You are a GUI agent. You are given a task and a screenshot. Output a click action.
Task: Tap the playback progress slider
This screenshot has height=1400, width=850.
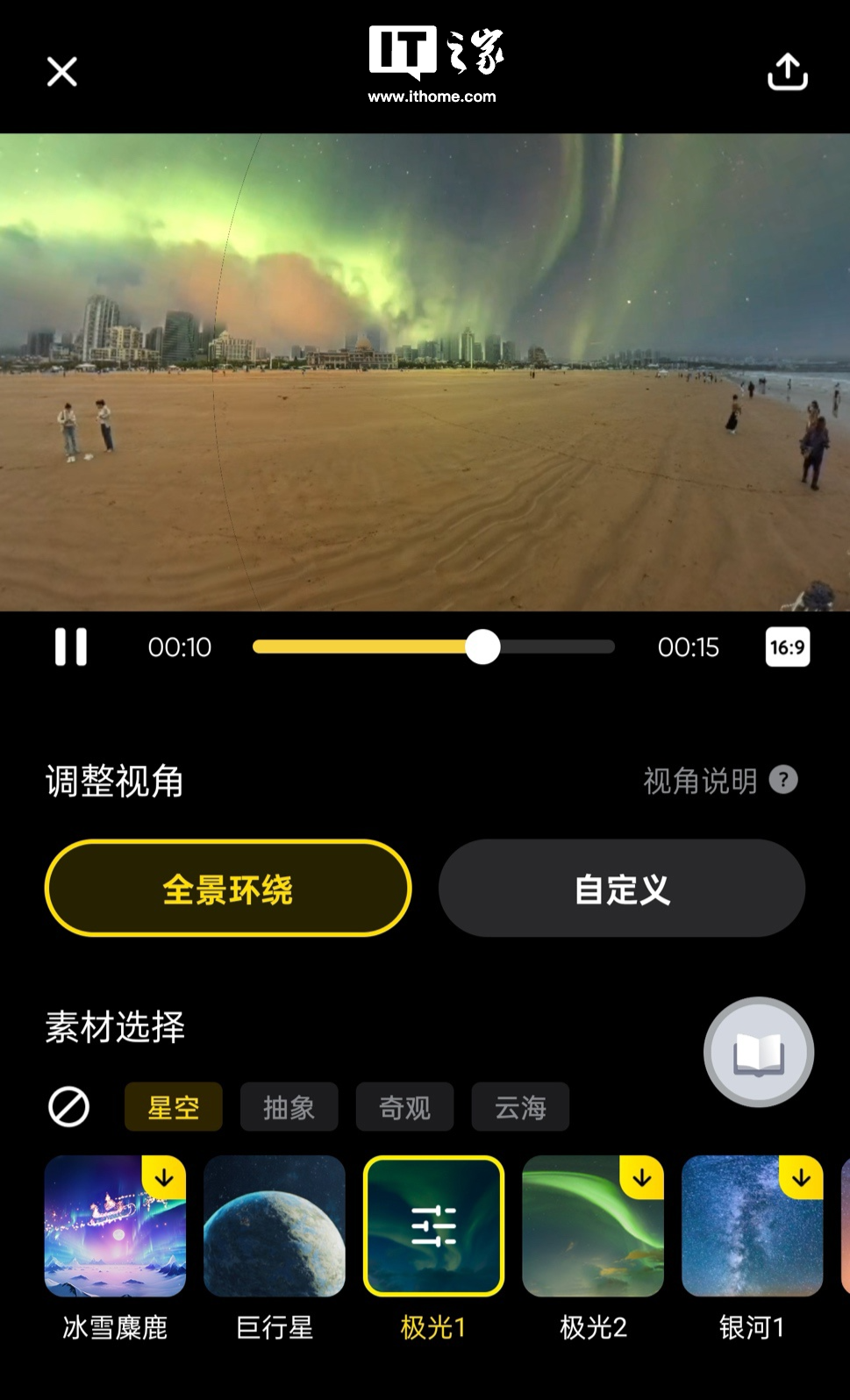pyautogui.click(x=433, y=647)
